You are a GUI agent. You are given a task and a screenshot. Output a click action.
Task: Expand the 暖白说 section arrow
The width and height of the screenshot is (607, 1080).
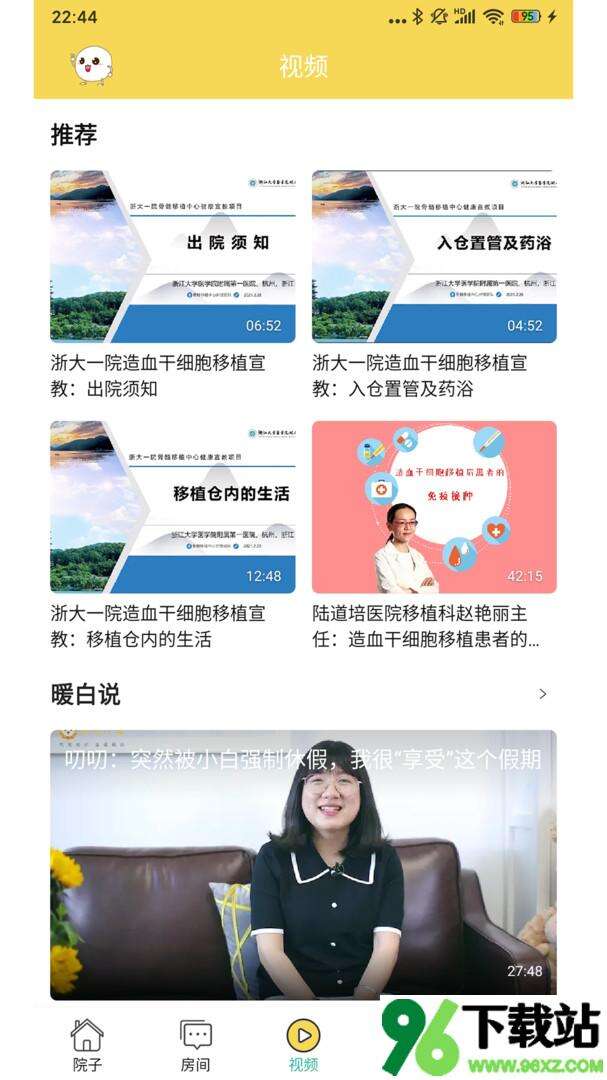(x=543, y=694)
